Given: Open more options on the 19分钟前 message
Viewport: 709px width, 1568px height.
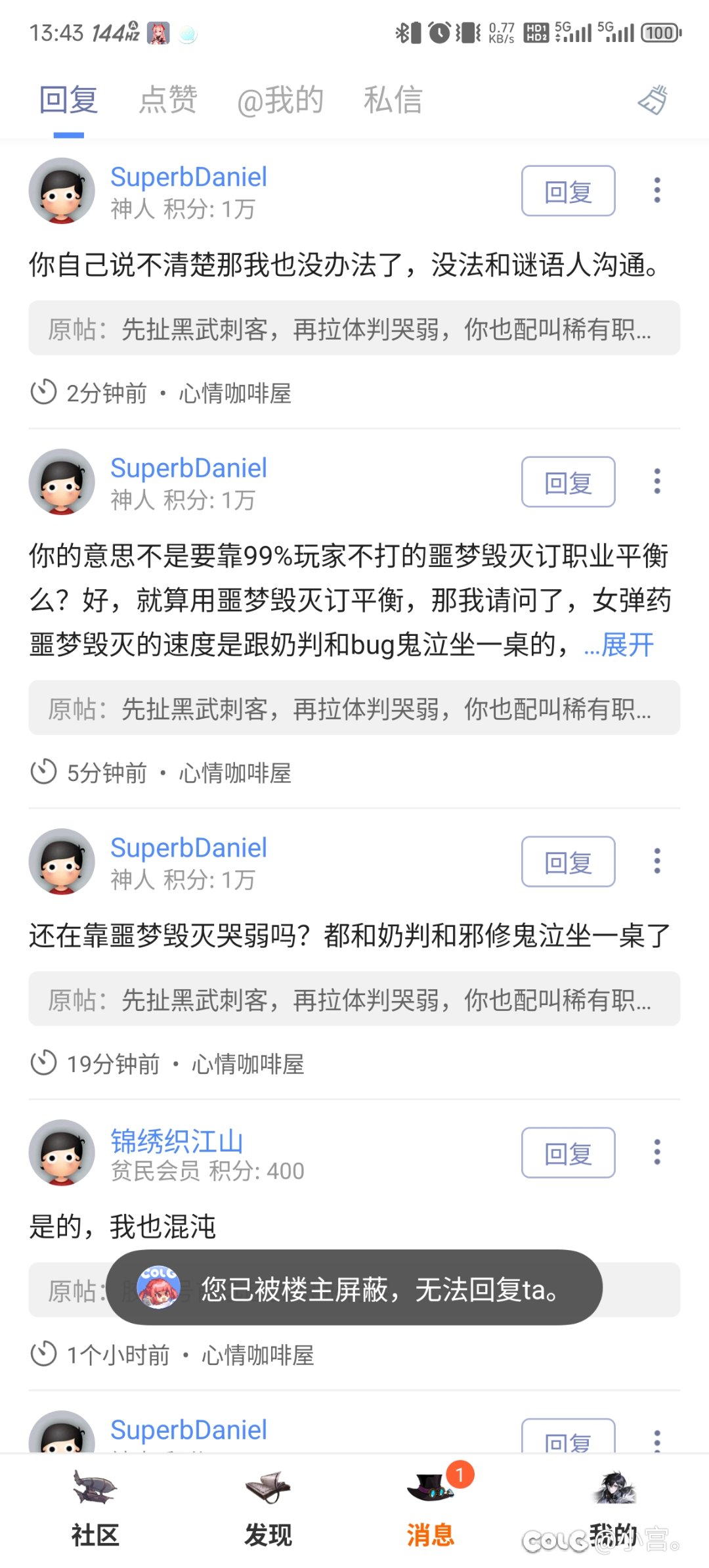Looking at the screenshot, I should [x=656, y=861].
